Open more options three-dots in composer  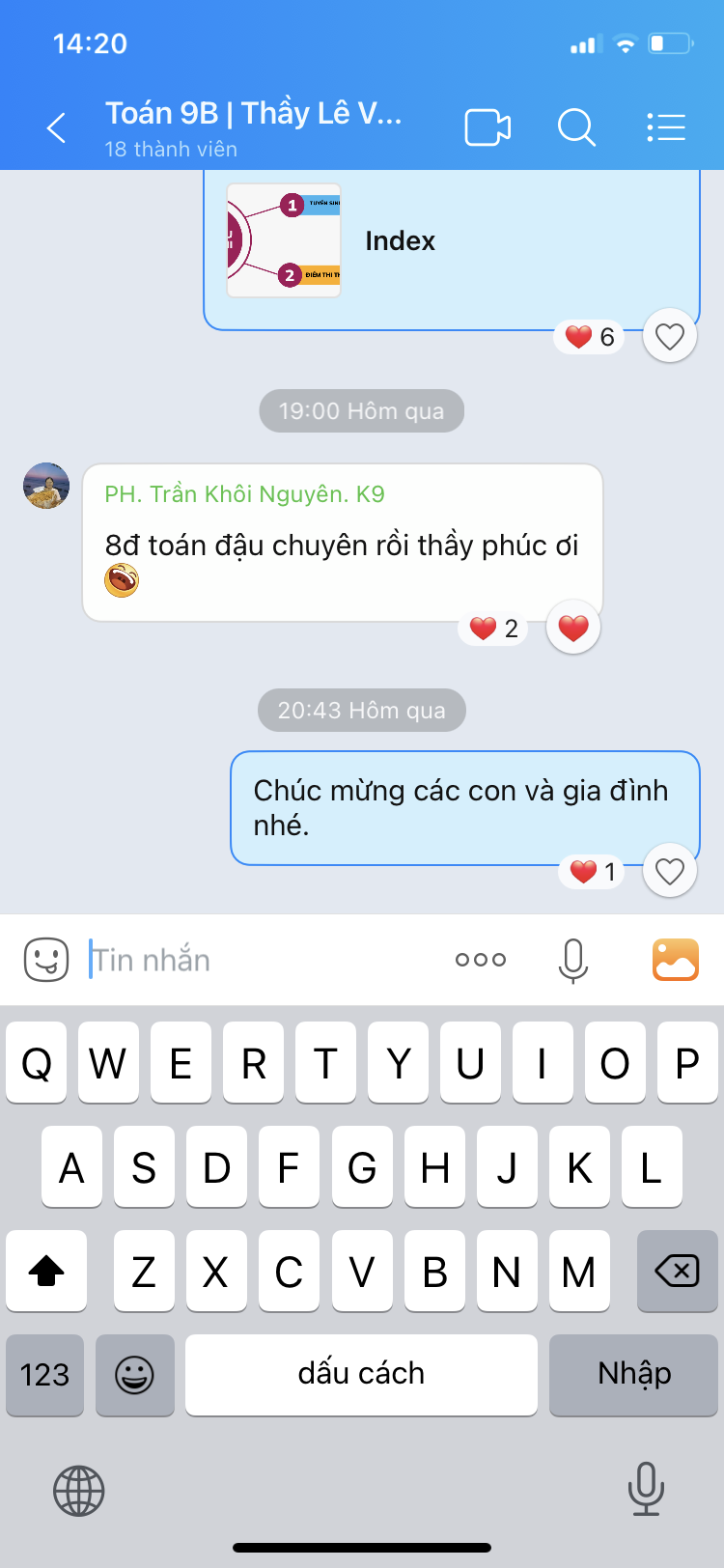(481, 960)
